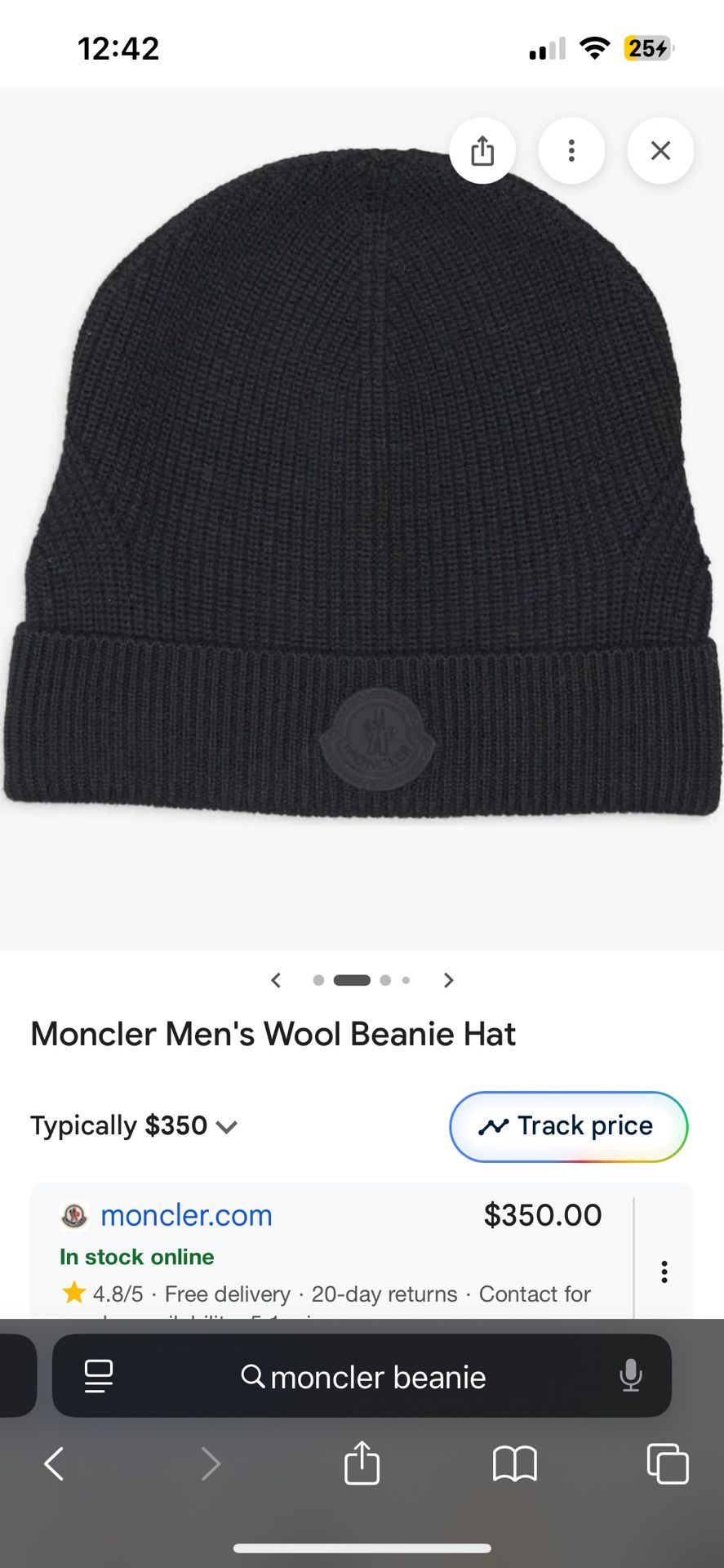Start voice search with the microphone
This screenshot has width=724, height=1568.
tap(630, 1376)
